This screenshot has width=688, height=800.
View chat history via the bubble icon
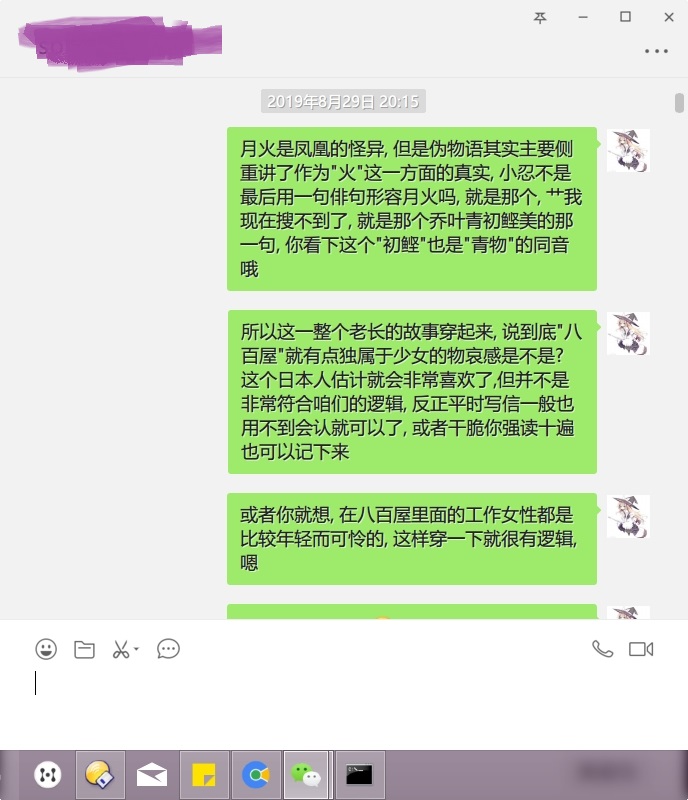pos(169,649)
